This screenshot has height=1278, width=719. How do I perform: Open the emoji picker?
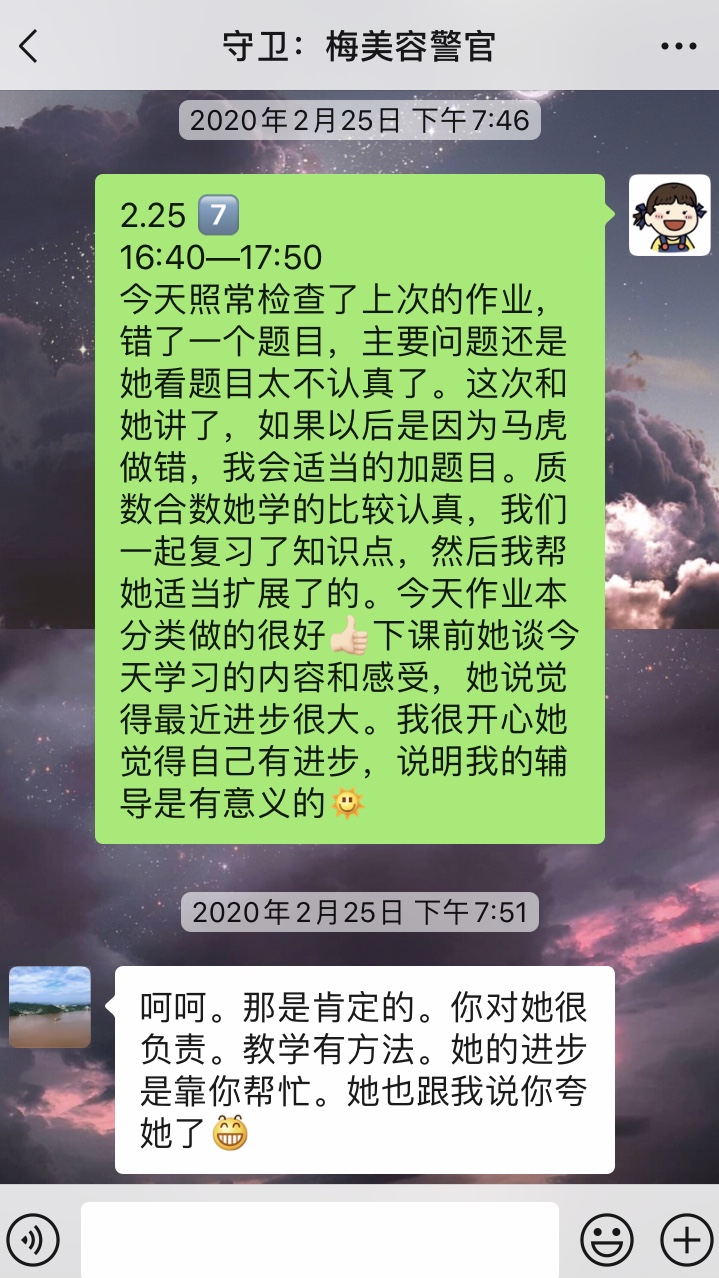[607, 1241]
